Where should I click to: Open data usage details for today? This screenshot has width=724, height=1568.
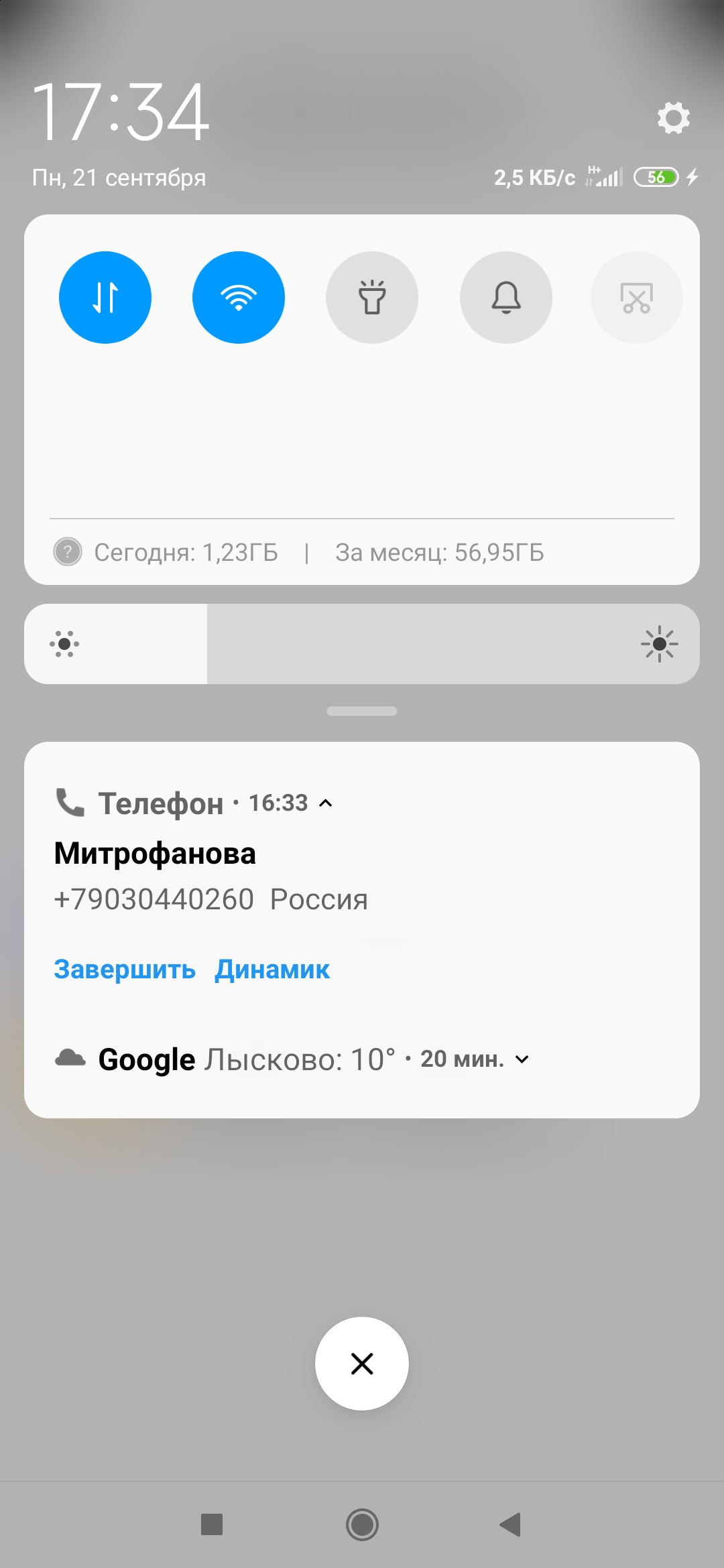point(185,553)
